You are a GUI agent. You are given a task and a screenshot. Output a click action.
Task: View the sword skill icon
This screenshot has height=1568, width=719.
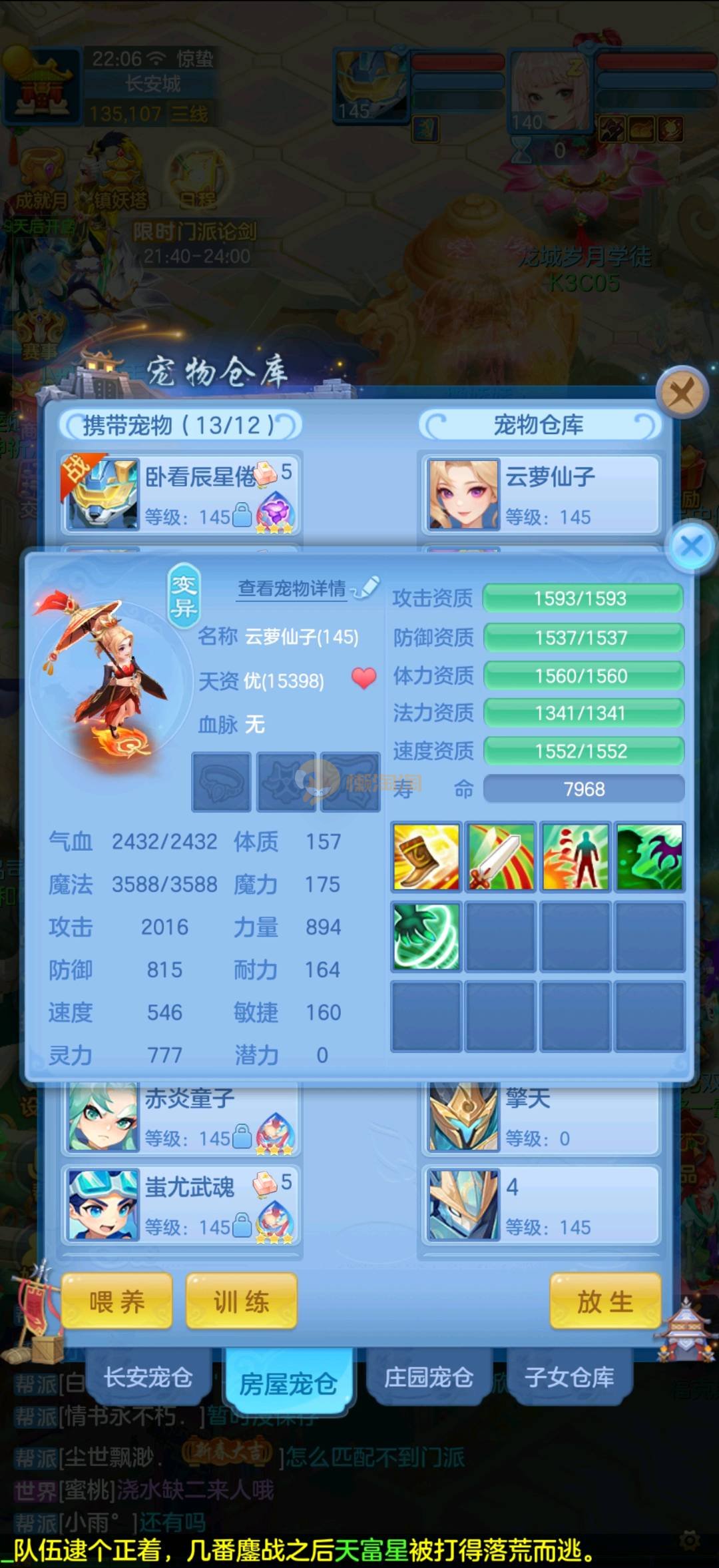point(501,857)
